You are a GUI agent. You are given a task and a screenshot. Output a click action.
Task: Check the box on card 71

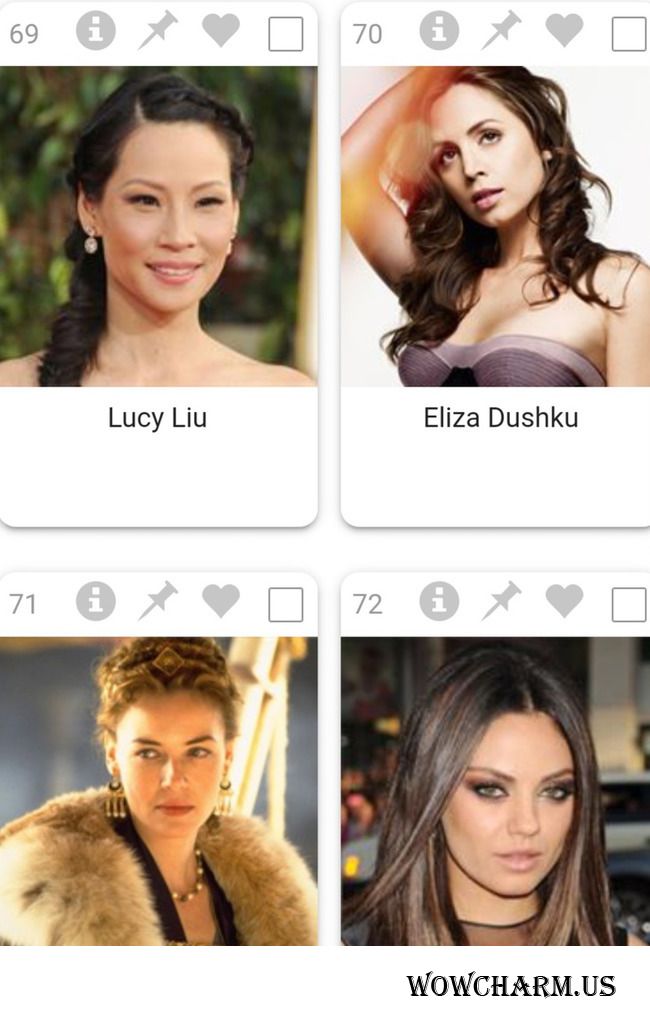coord(286,605)
